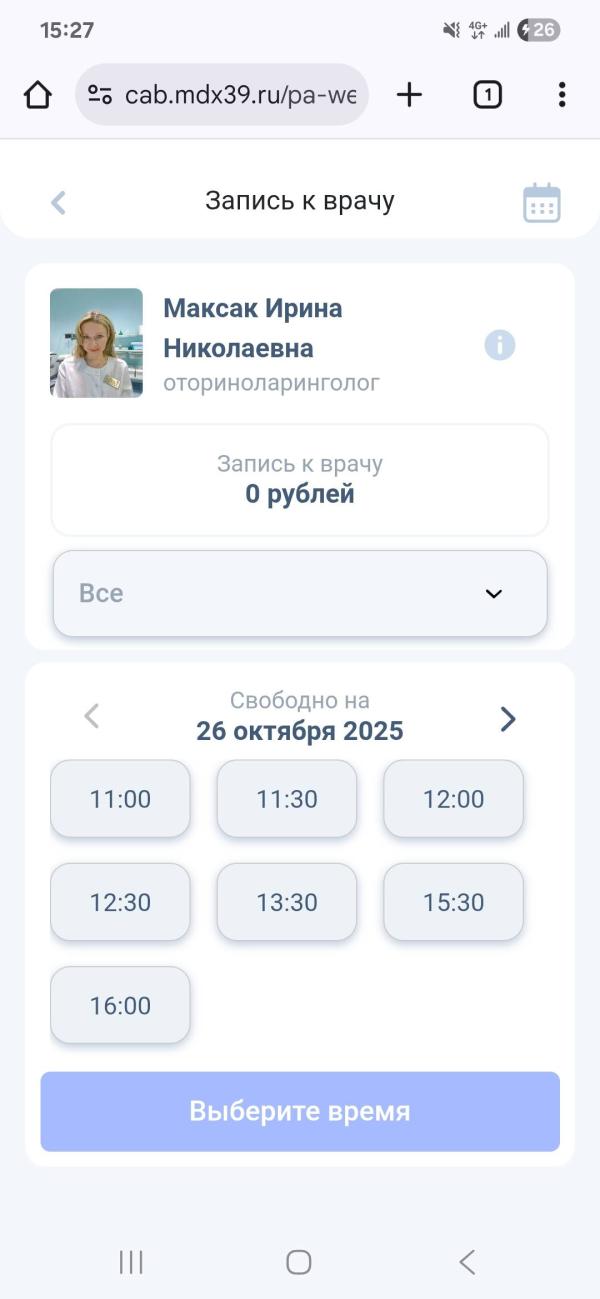This screenshot has height=1299, width=600.
Task: Choose the 13:30 appointment time
Action: click(287, 902)
